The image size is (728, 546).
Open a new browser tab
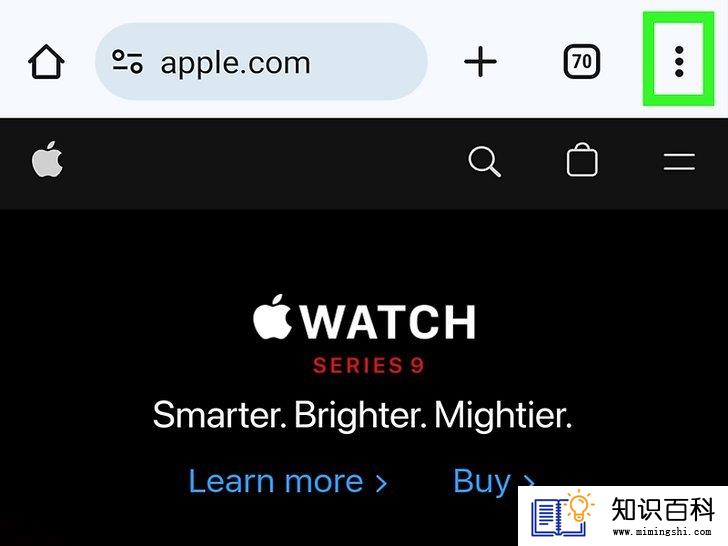480,63
